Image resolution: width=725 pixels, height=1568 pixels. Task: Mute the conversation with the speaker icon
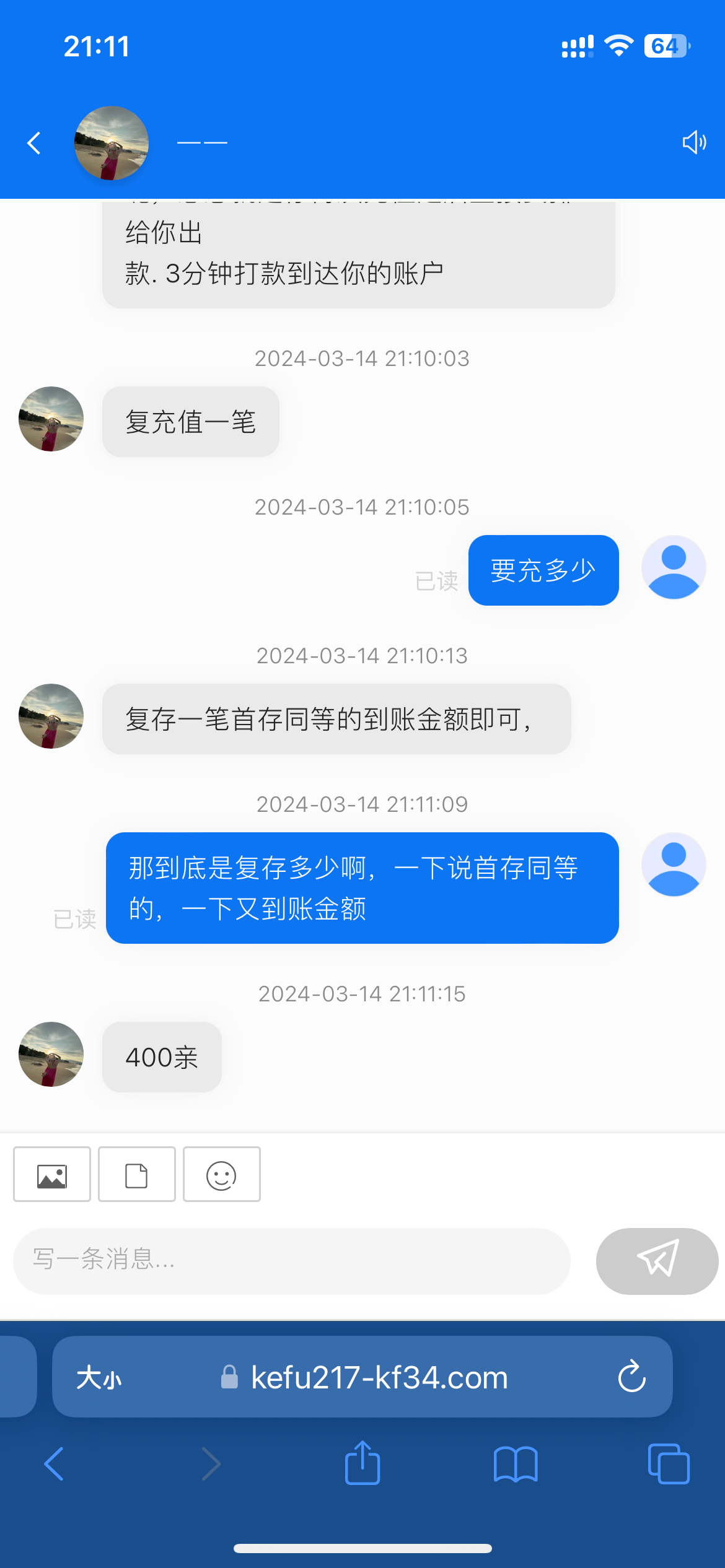pos(693,142)
